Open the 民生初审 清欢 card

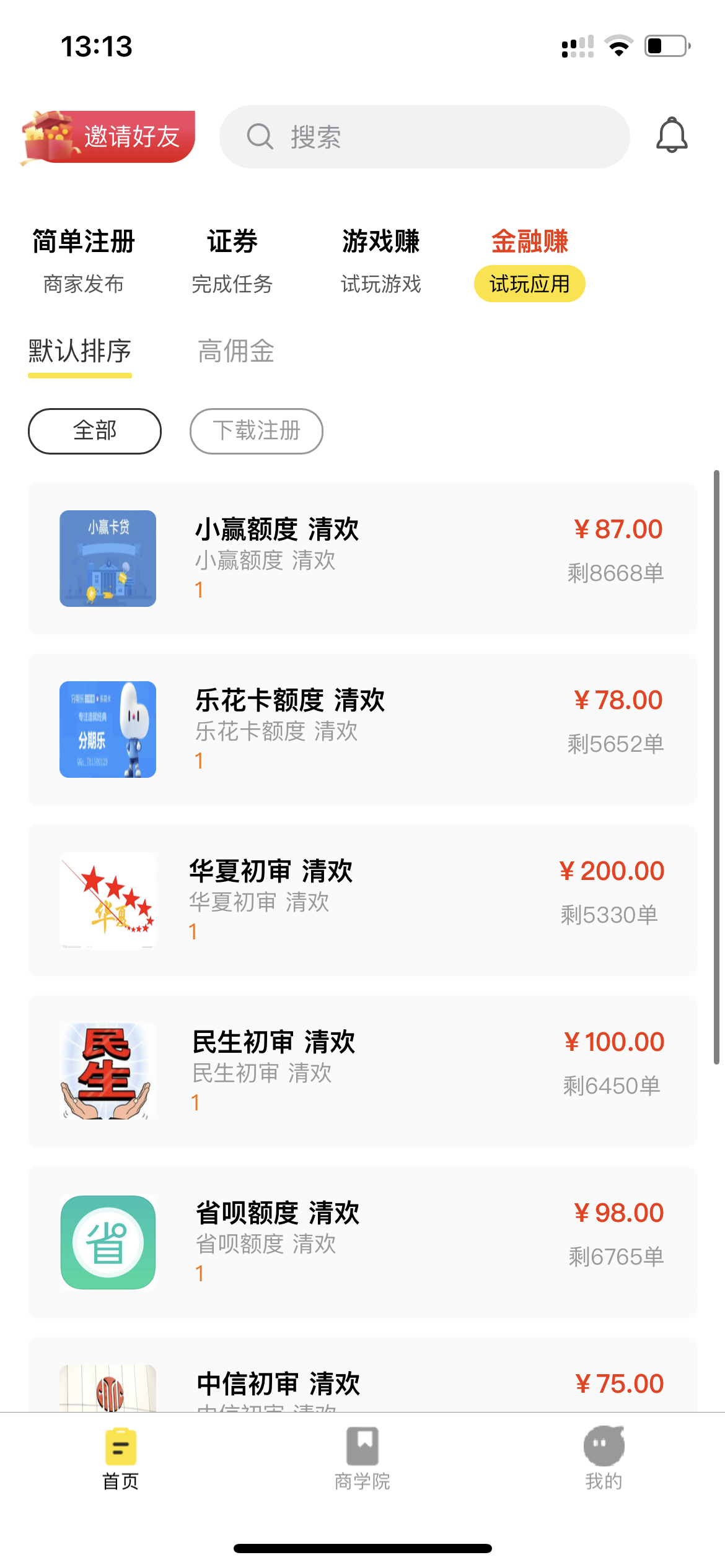[x=362, y=1071]
